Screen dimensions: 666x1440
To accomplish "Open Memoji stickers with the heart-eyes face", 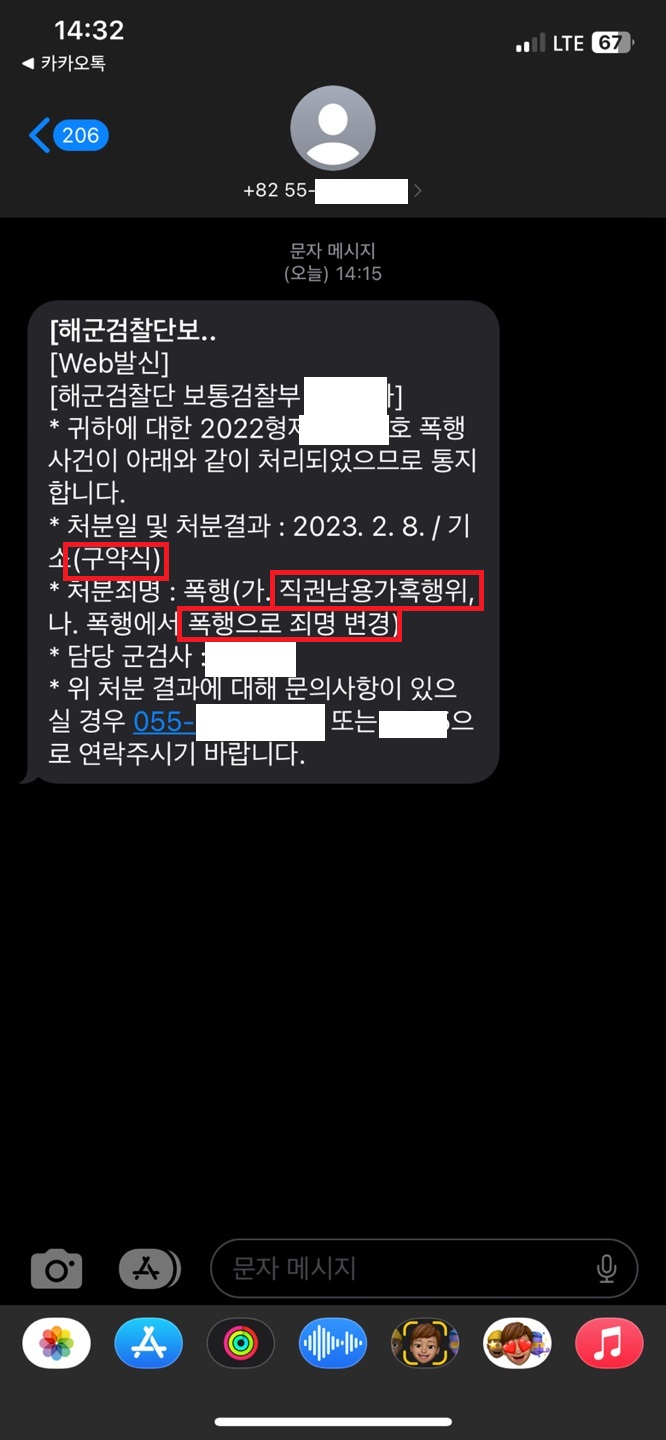I will [x=517, y=1343].
